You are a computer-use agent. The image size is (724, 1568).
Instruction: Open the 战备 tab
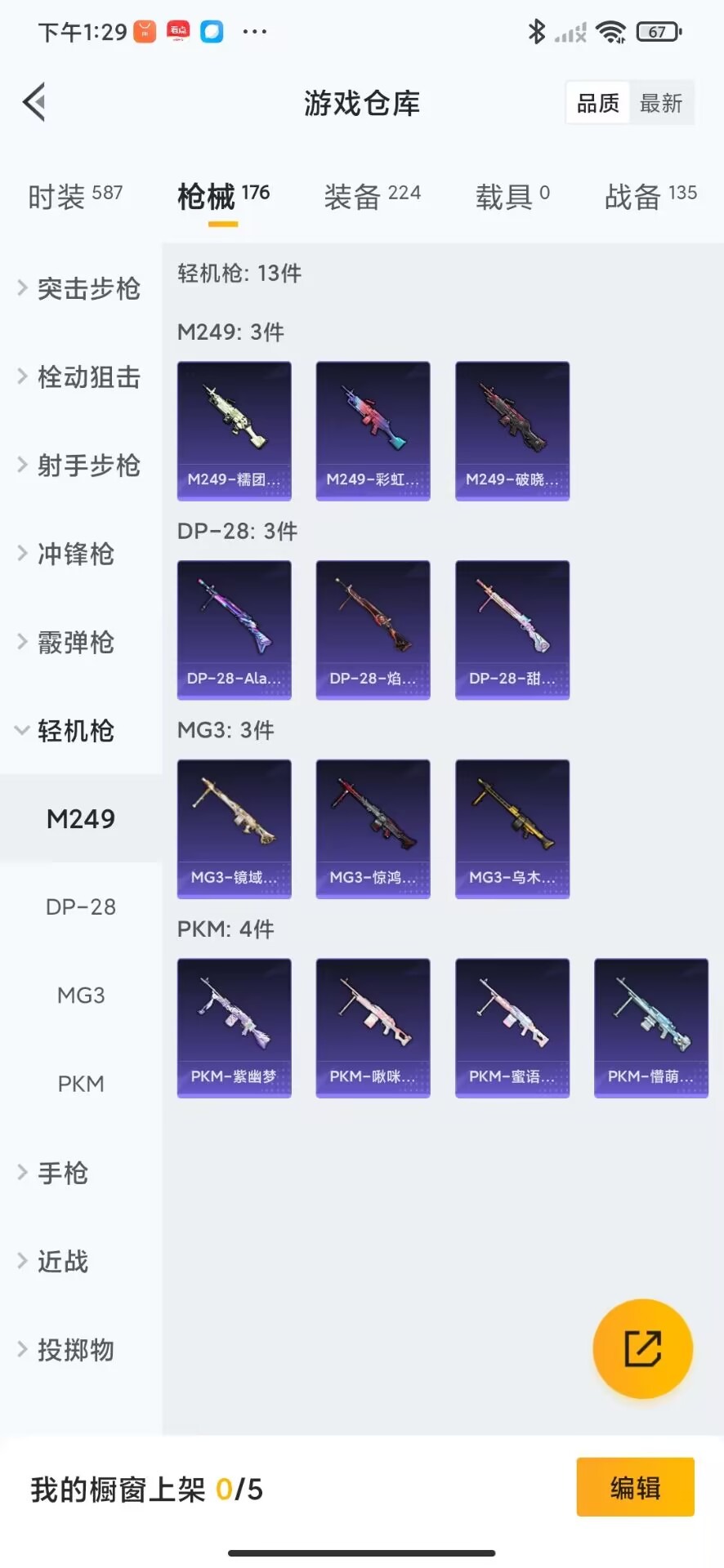[650, 196]
